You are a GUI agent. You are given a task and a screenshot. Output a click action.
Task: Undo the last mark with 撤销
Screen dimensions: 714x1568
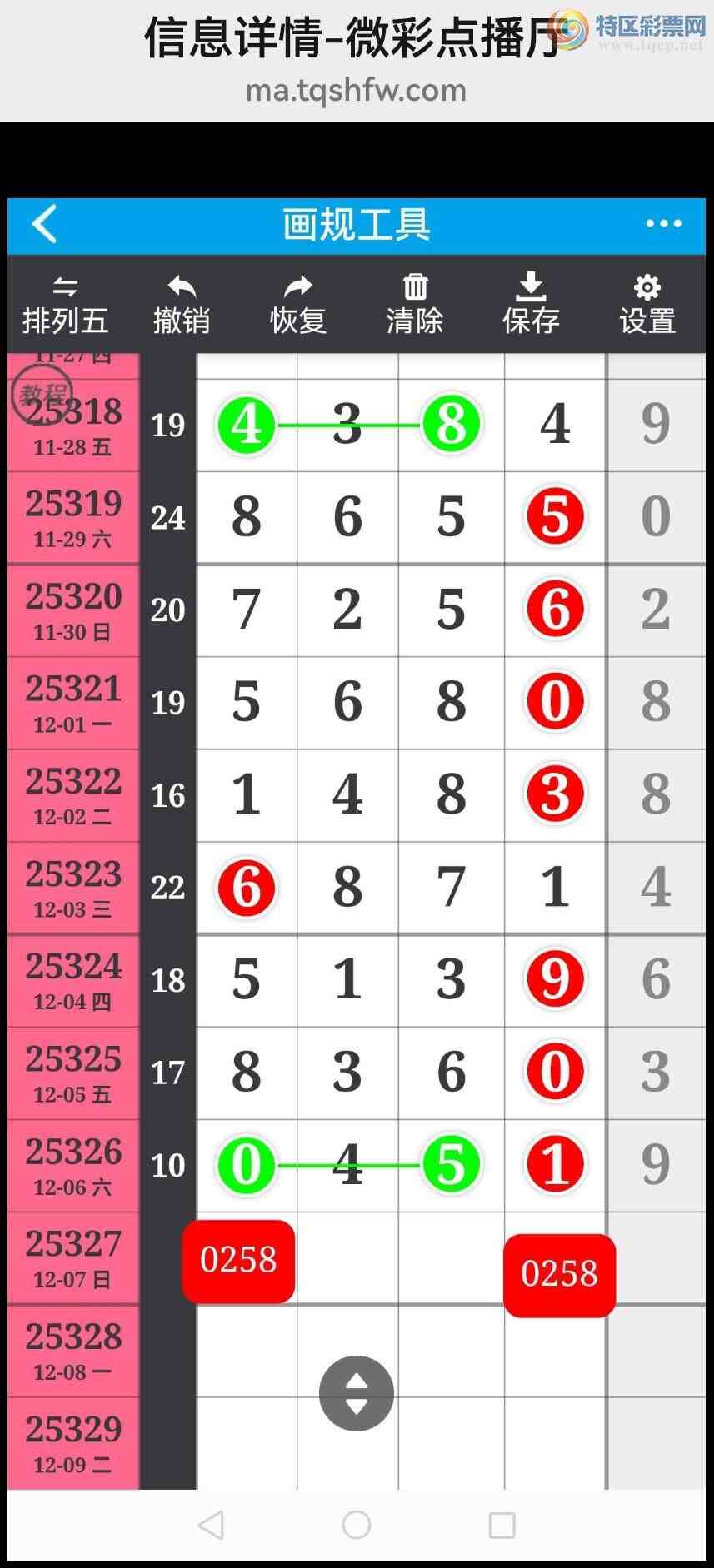[181, 306]
